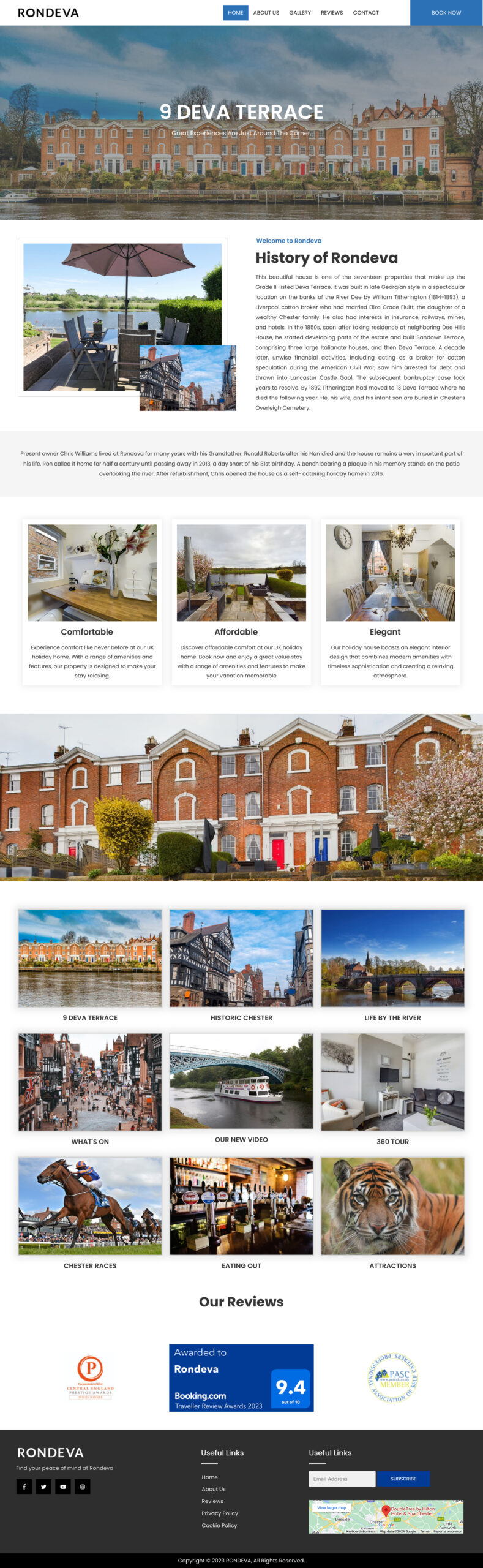Tap the Book Now button

point(446,13)
